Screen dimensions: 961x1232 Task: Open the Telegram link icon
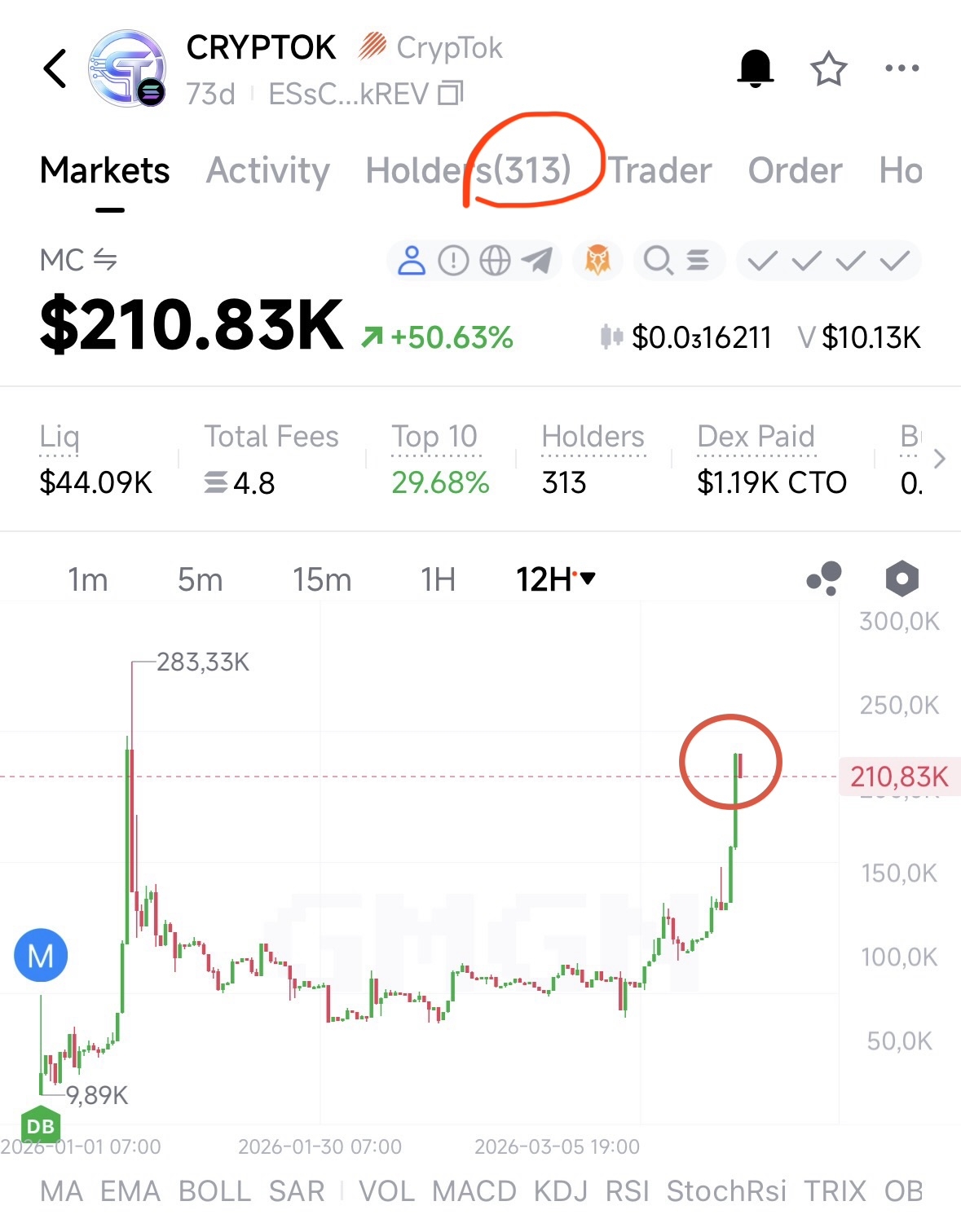click(536, 261)
